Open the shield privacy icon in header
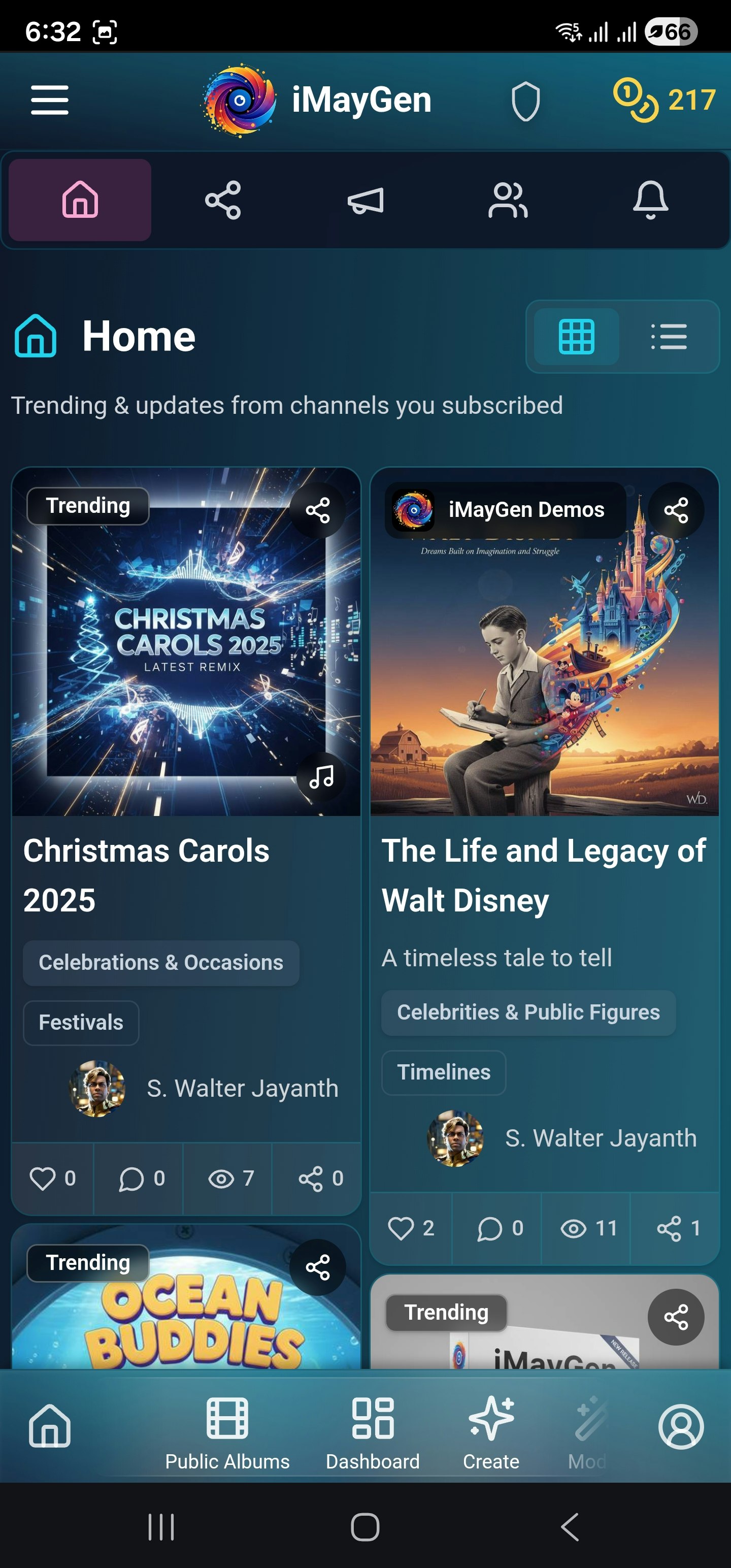731x1568 pixels. pyautogui.click(x=525, y=100)
